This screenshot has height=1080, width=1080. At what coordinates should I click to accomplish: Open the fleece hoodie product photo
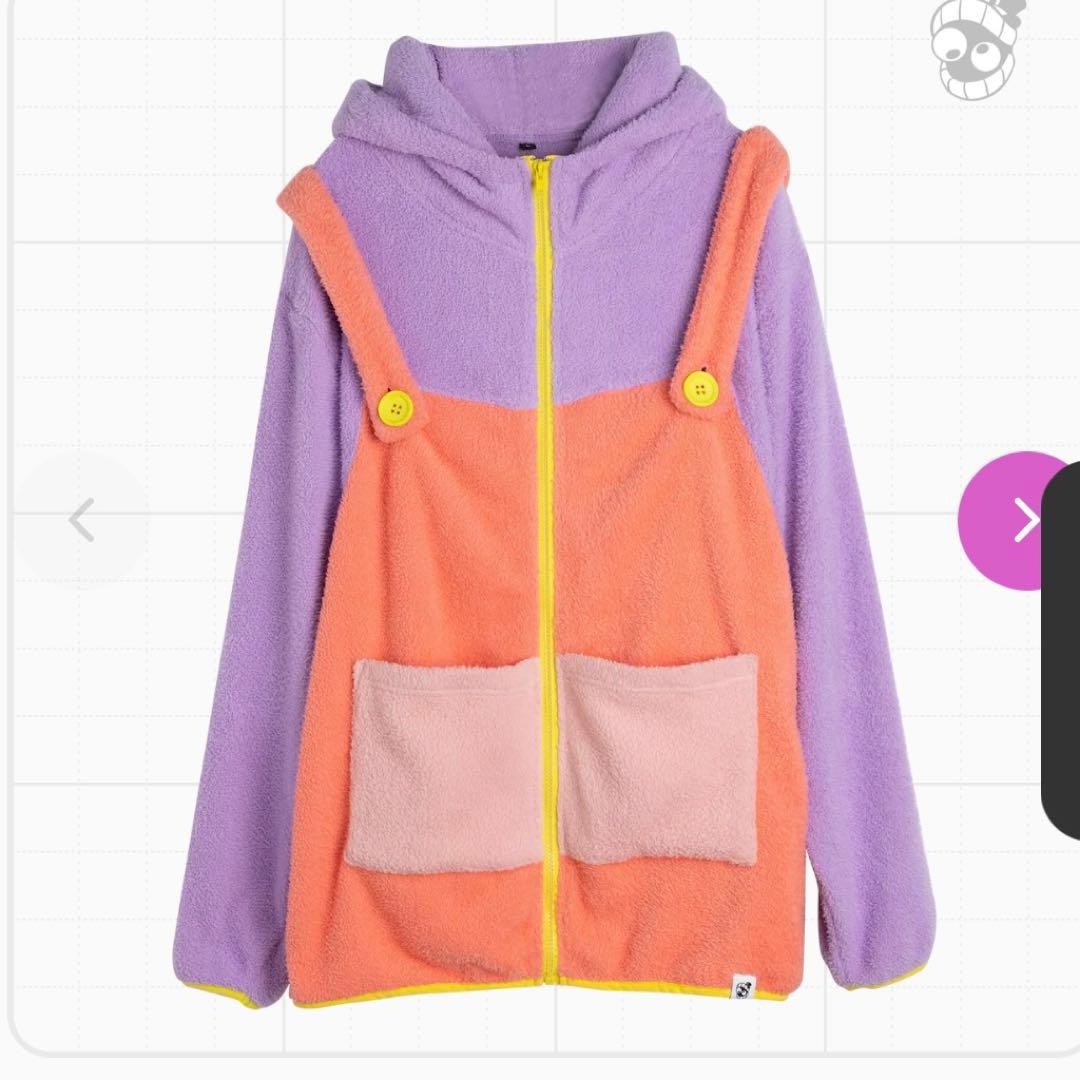click(547, 540)
